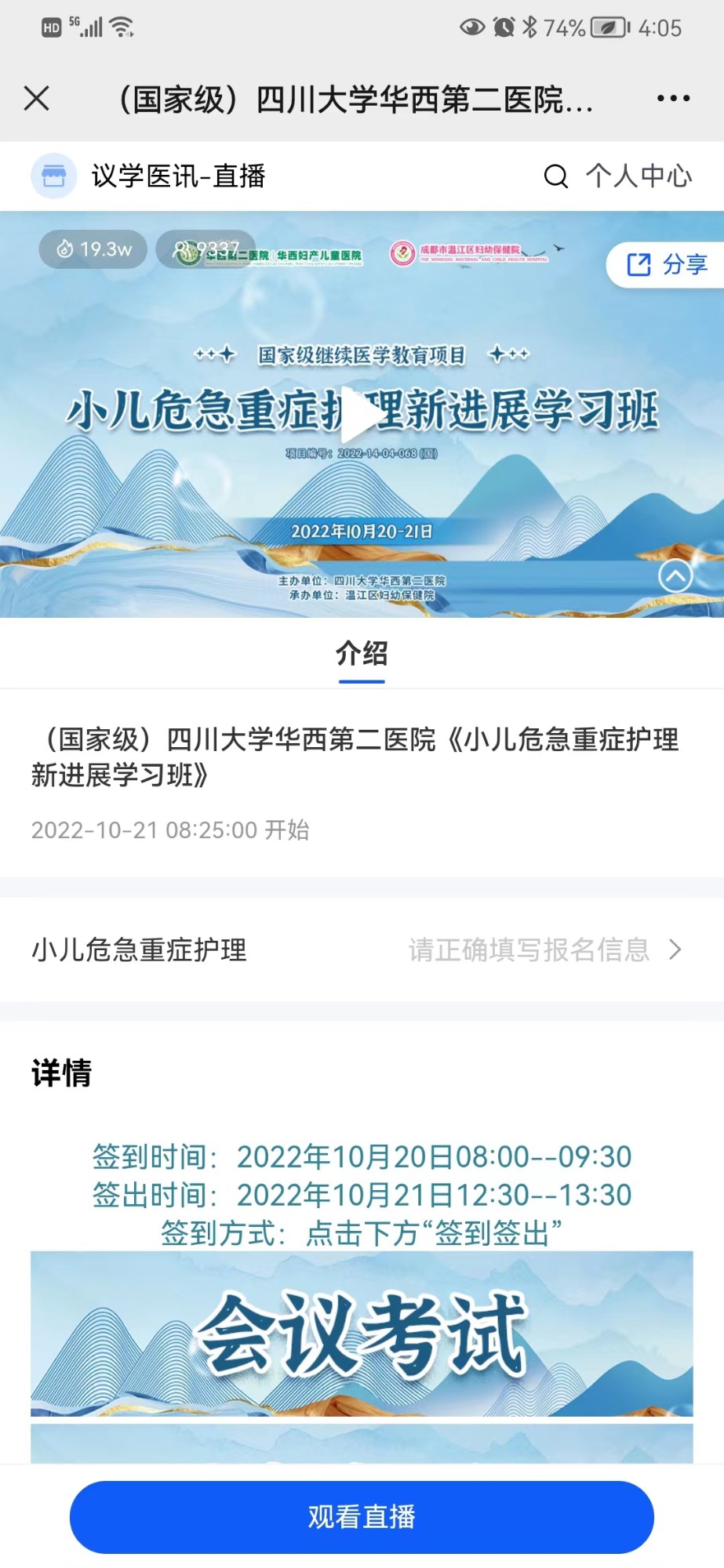Image resolution: width=724 pixels, height=1568 pixels.
Task: Close the webpage with the X icon
Action: click(37, 99)
